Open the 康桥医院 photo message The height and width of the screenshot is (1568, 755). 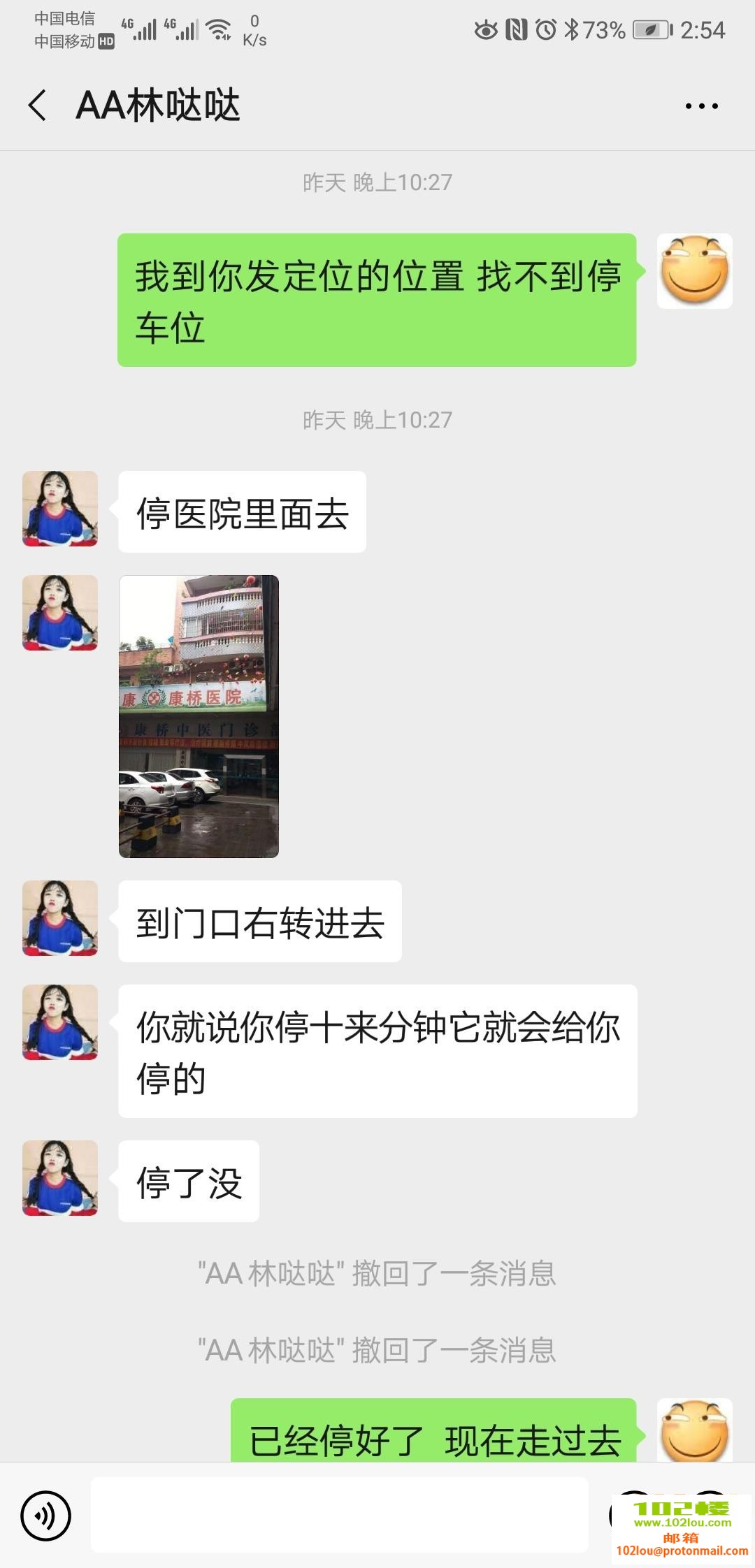pyautogui.click(x=199, y=716)
